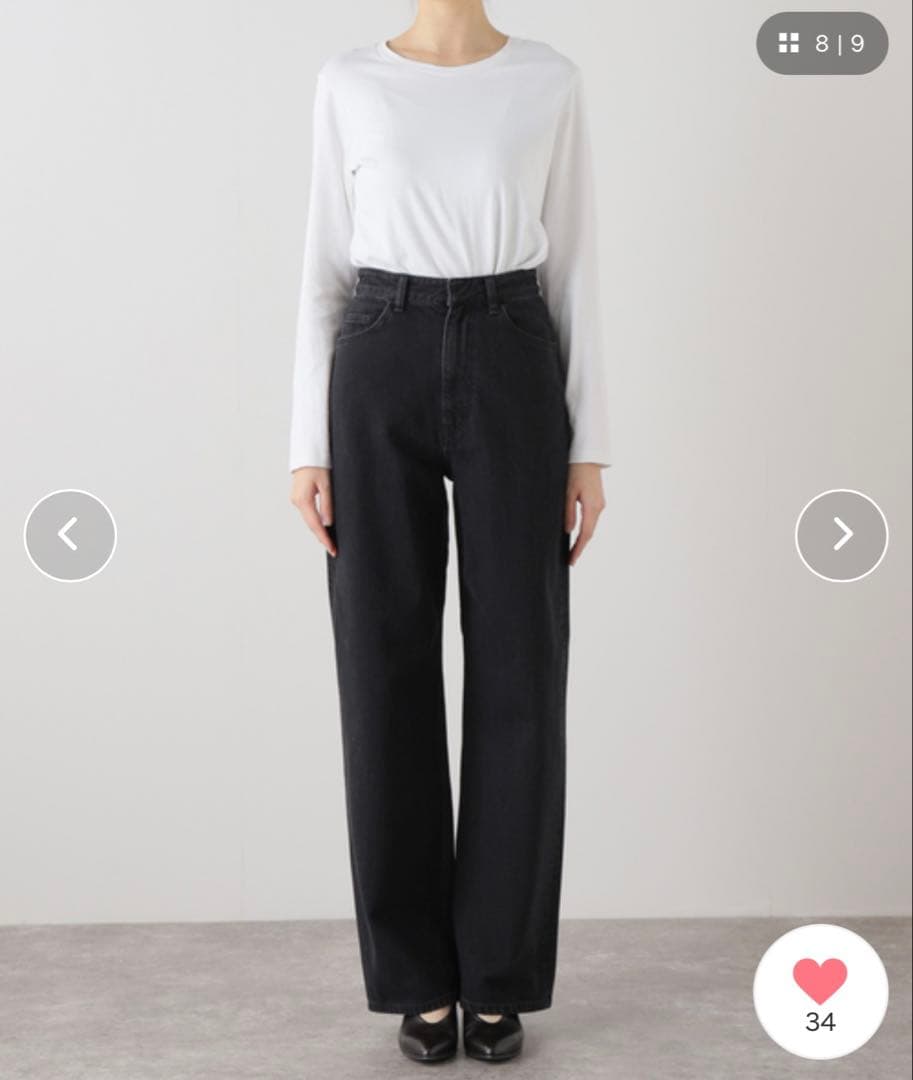Go to the previous product photo
The image size is (913, 1080).
[x=70, y=535]
